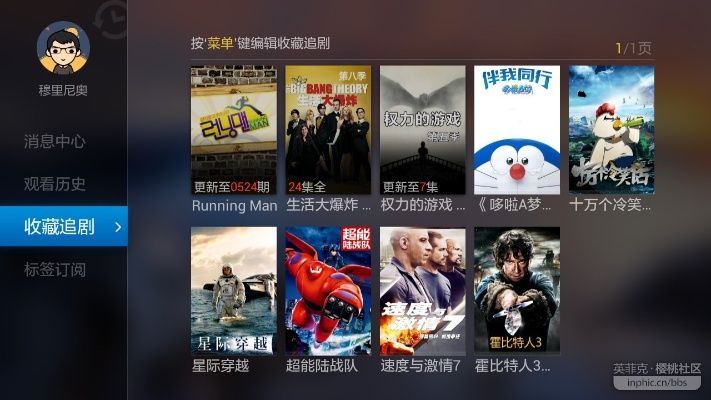The image size is (711, 400).
Task: Open the 哆啦A梦 movie tile
Action: click(x=517, y=131)
